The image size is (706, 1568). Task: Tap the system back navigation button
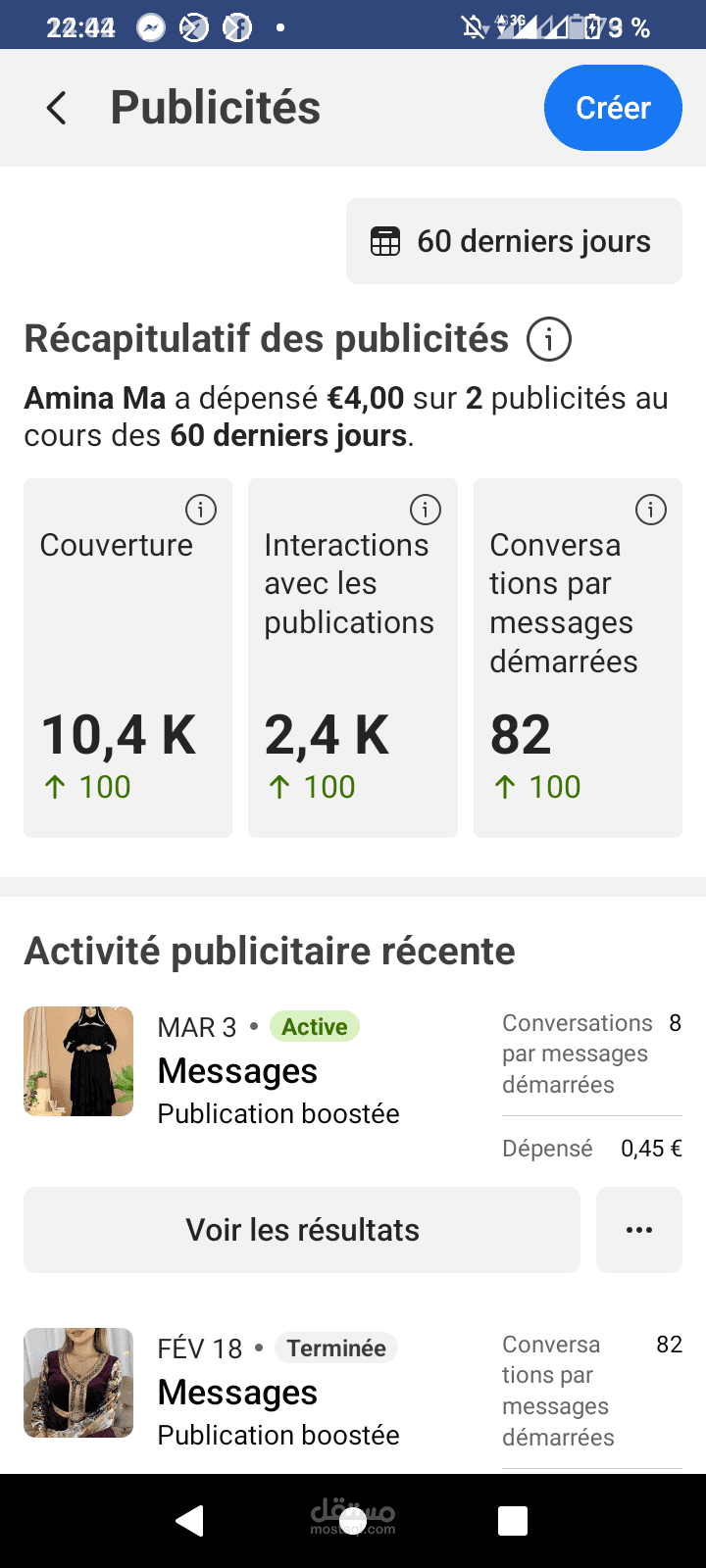click(x=188, y=1521)
